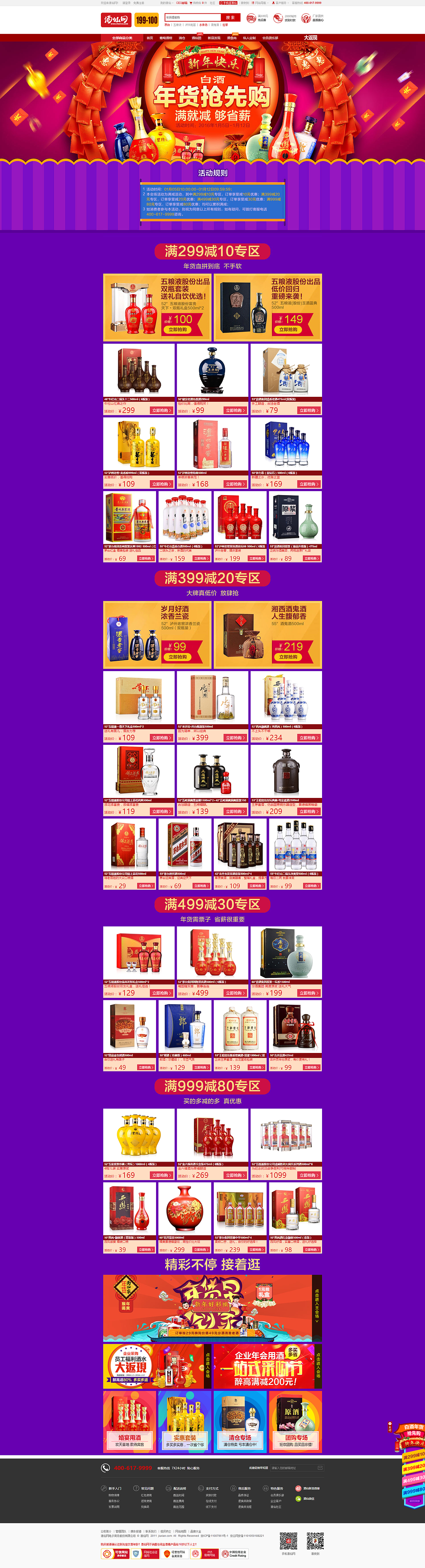Switch to the 葡萄酒馆 nav tab
The image size is (425, 1568).
[x=166, y=38]
